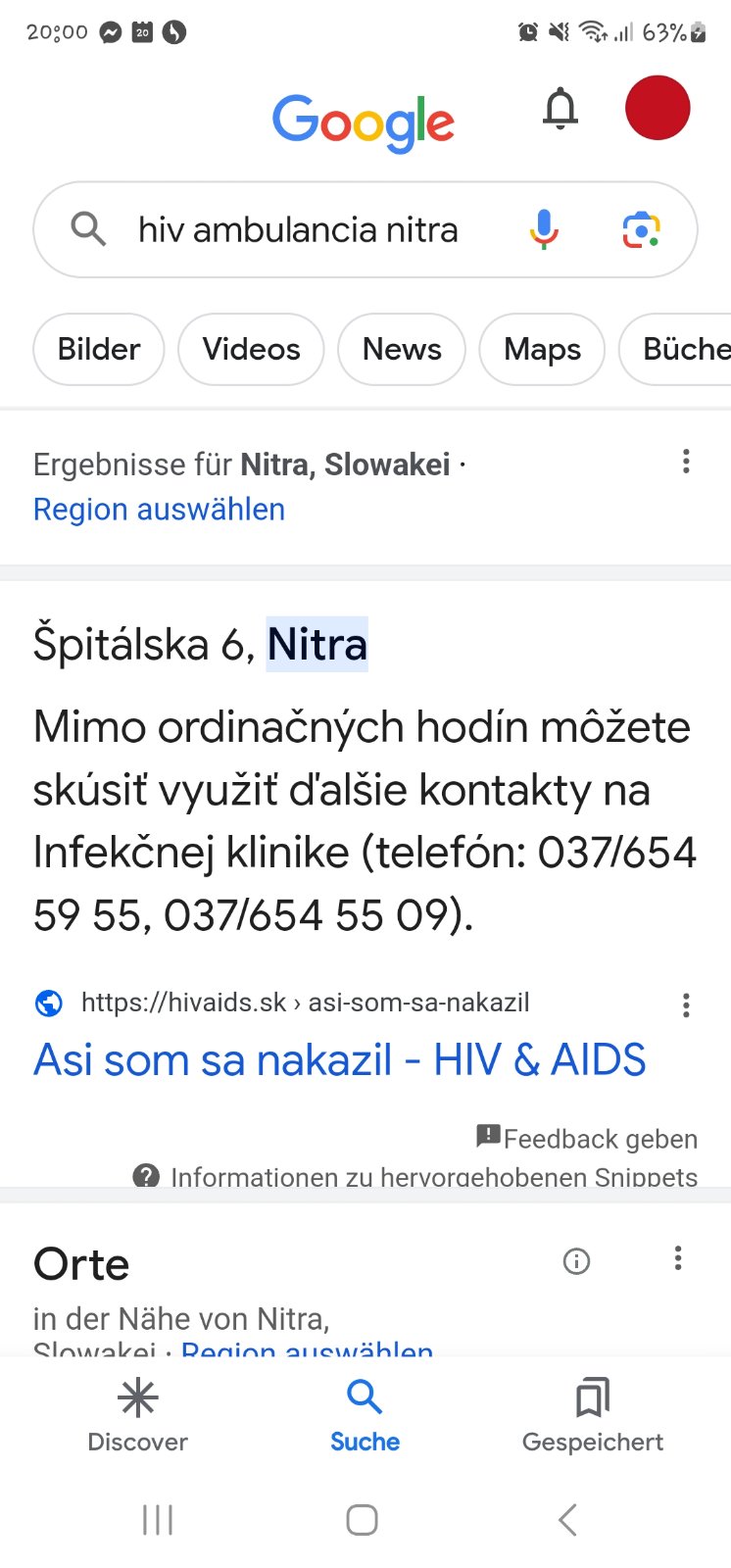Open the Orte section overflow menu
The width and height of the screenshot is (731, 1568).
pos(677,1259)
